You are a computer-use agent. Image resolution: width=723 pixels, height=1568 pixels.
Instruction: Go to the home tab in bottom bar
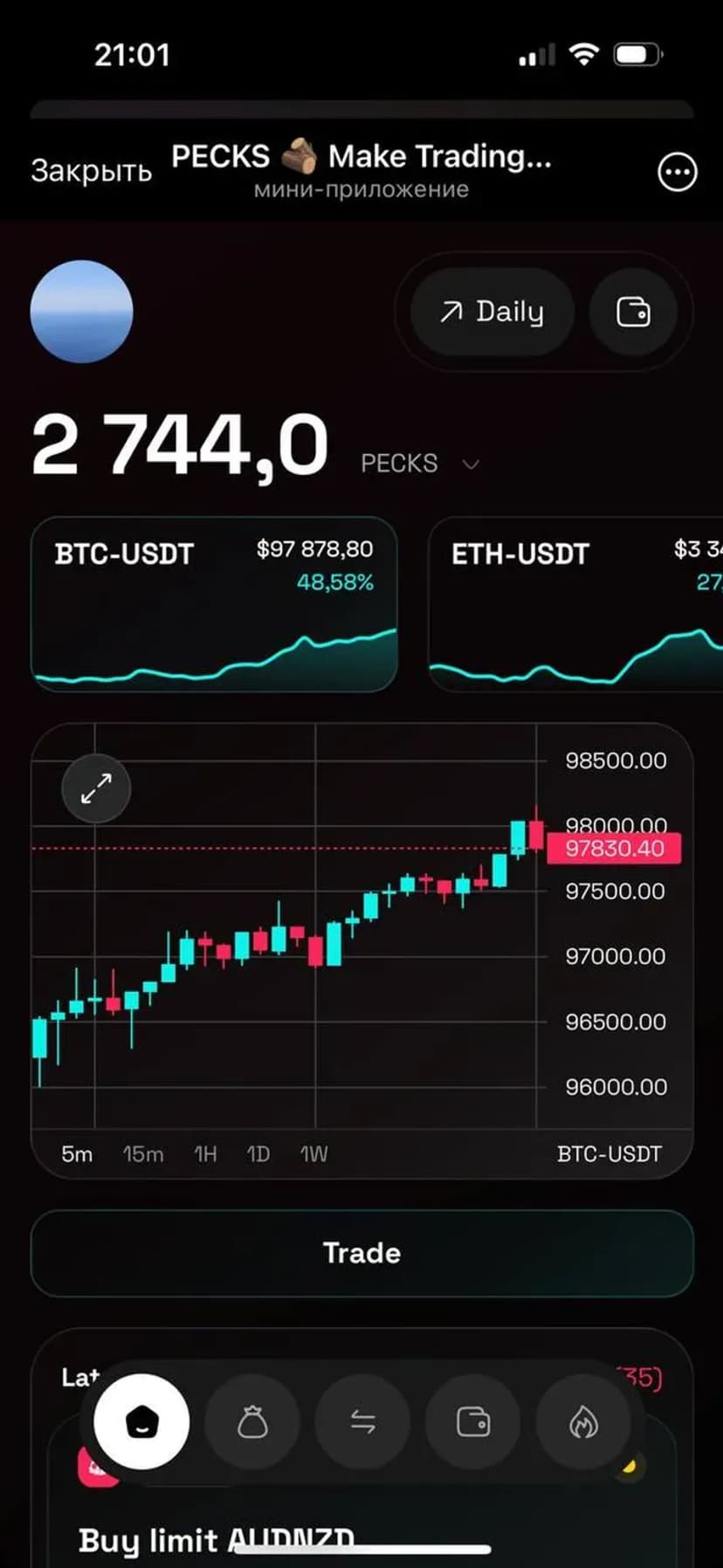click(141, 1422)
